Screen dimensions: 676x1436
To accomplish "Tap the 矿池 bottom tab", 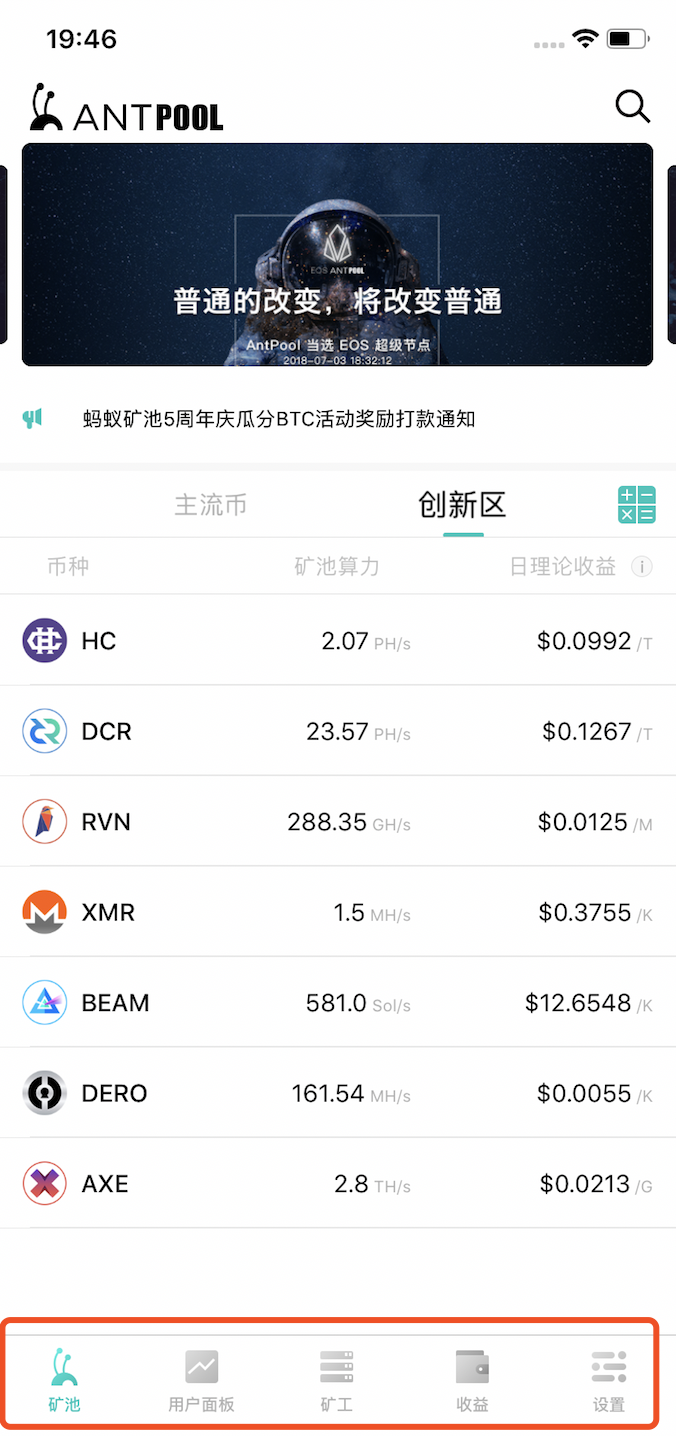I will (x=65, y=1381).
